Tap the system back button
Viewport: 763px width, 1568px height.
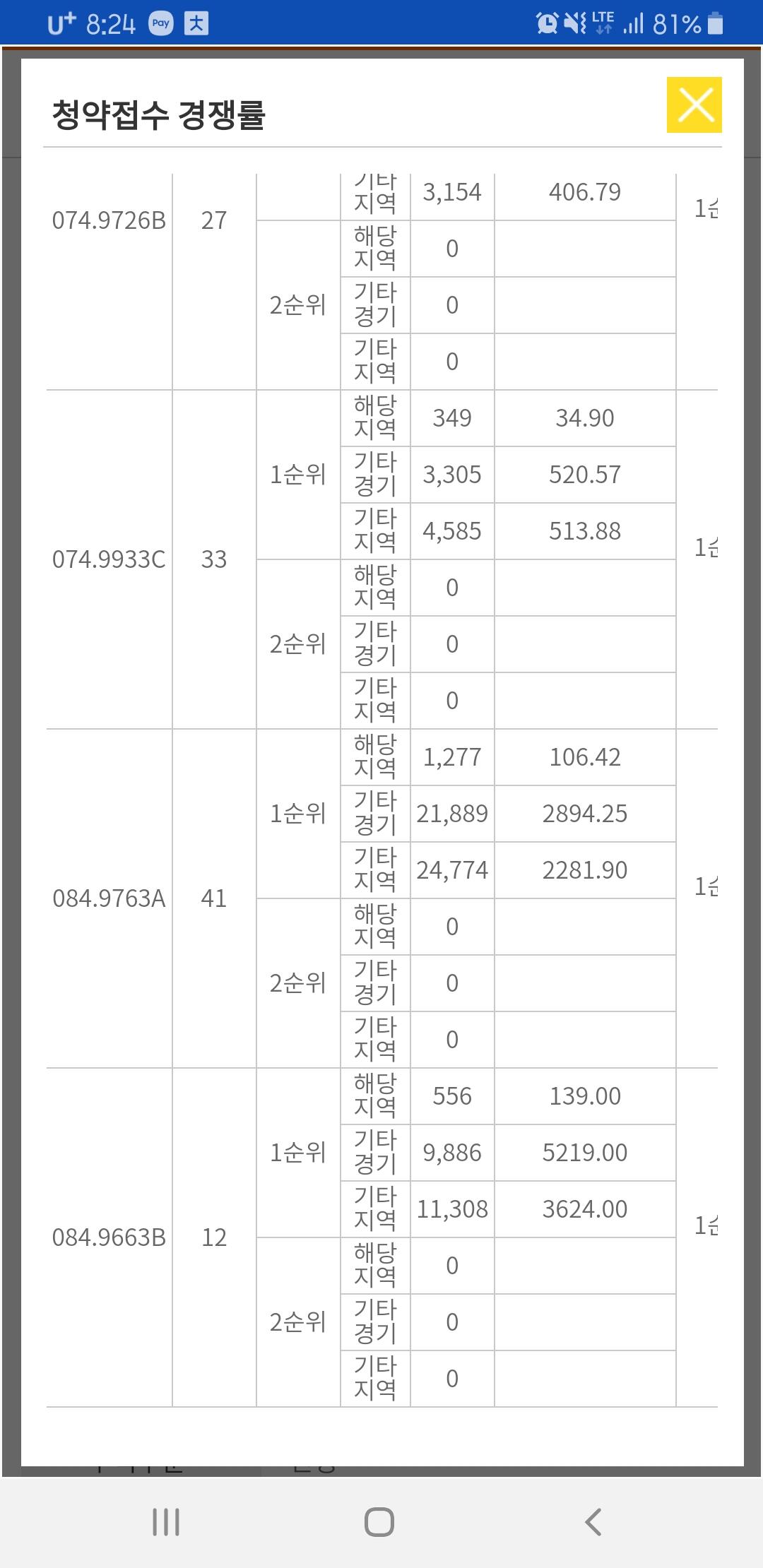593,1521
